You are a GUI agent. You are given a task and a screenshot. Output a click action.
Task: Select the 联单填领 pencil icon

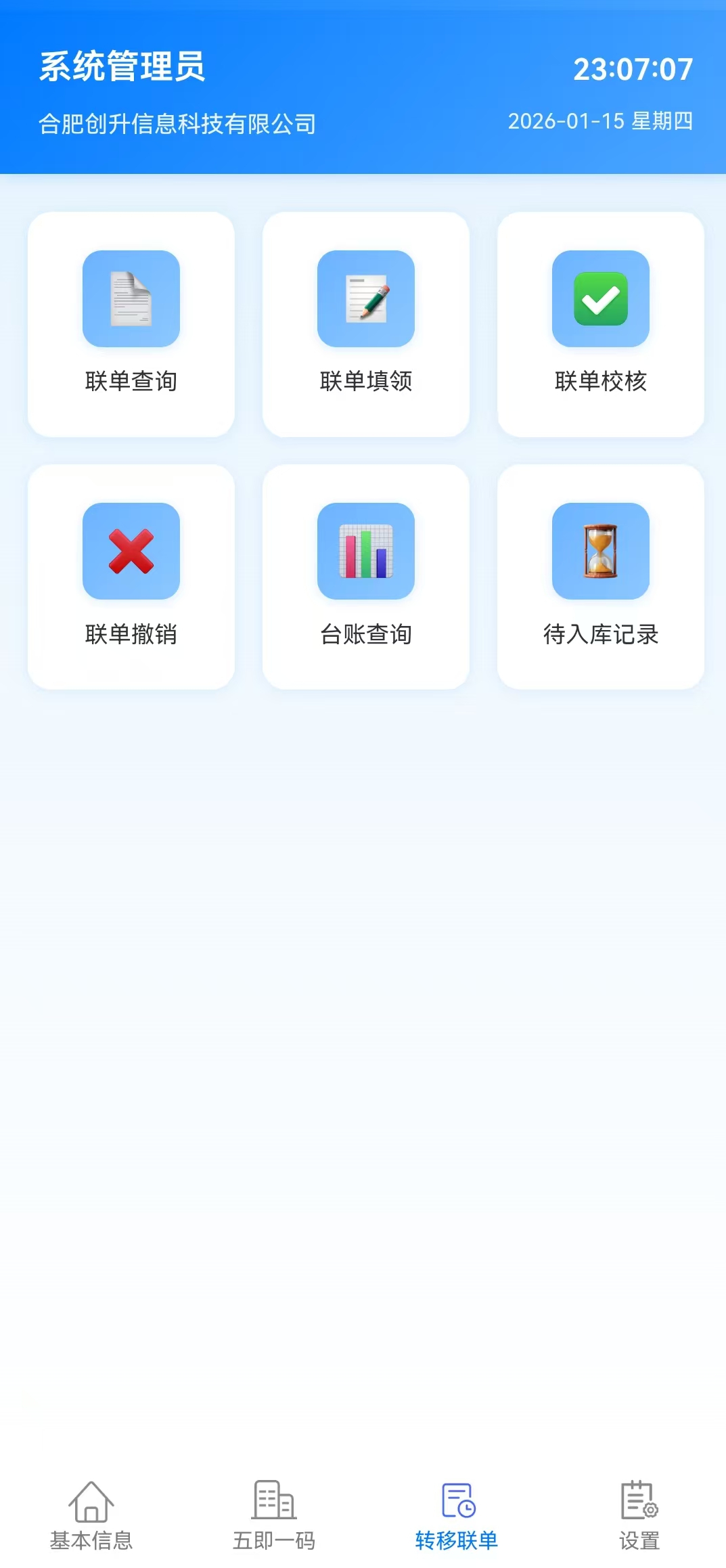(365, 300)
